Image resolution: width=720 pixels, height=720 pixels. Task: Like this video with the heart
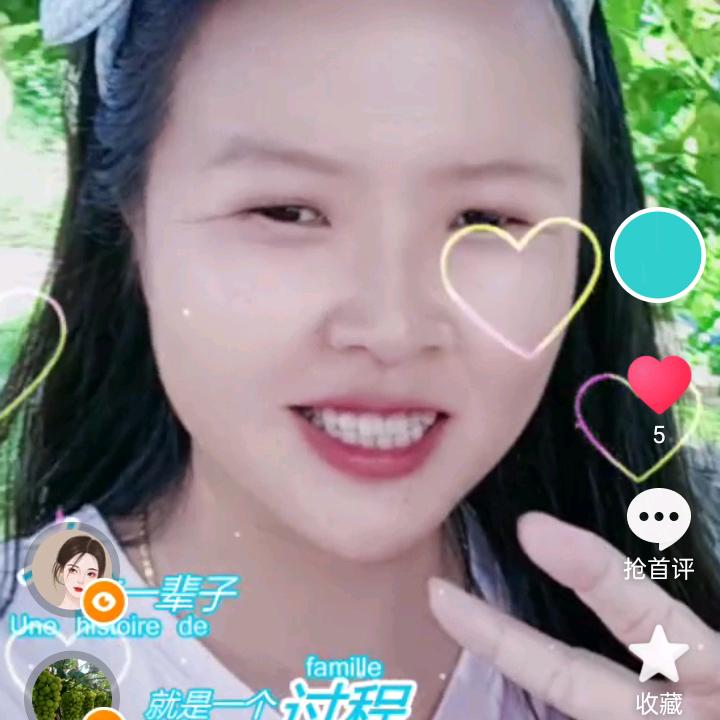coord(659,384)
